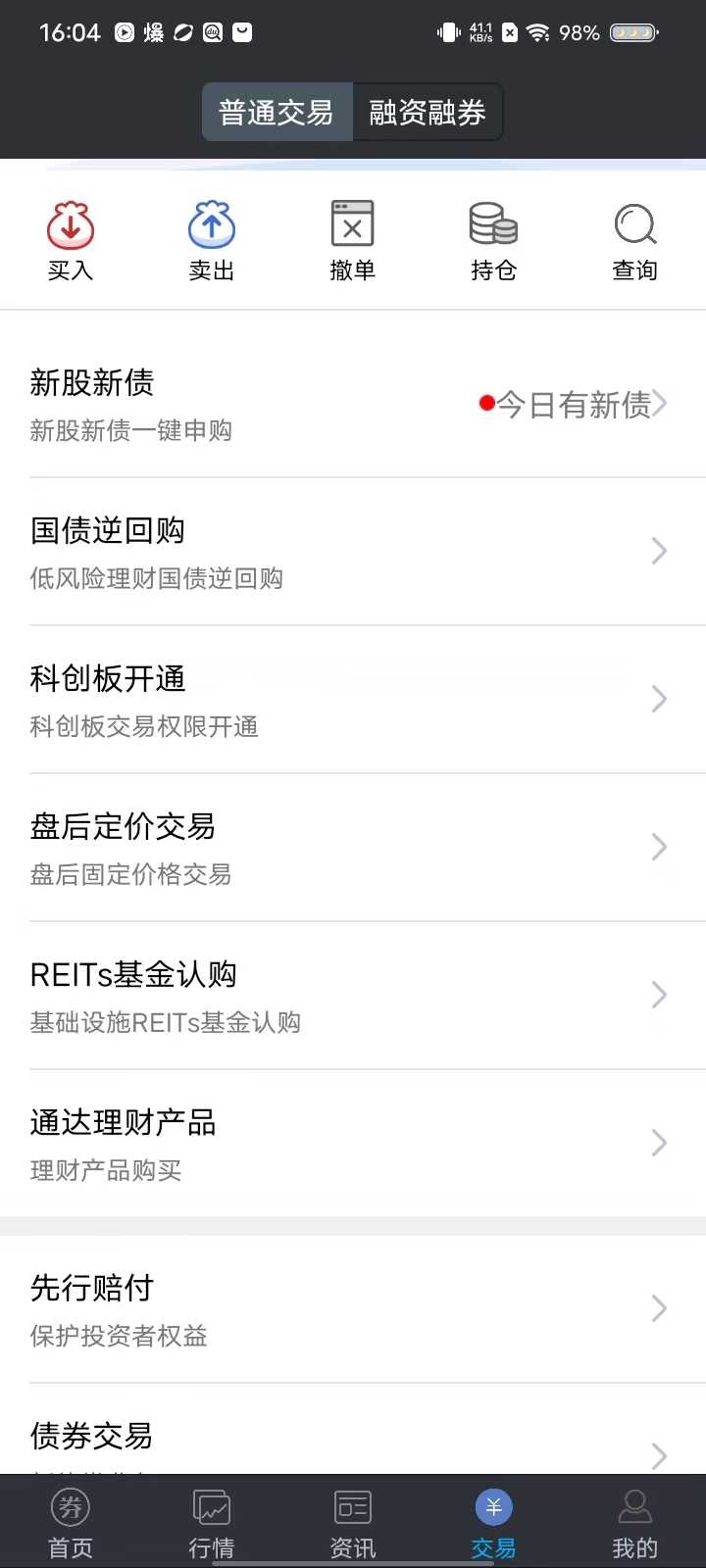Open 盘后定价交易
This screenshot has height=1568, width=706.
(x=353, y=848)
